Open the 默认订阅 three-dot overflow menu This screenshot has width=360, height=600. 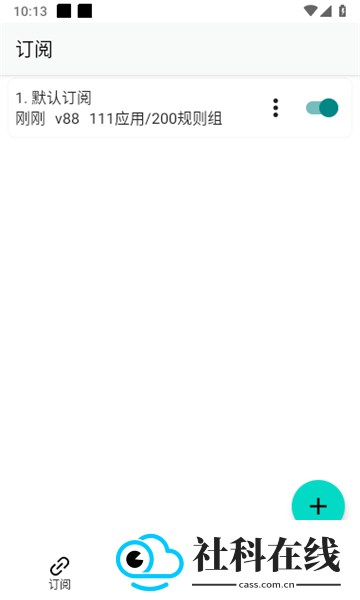275,108
